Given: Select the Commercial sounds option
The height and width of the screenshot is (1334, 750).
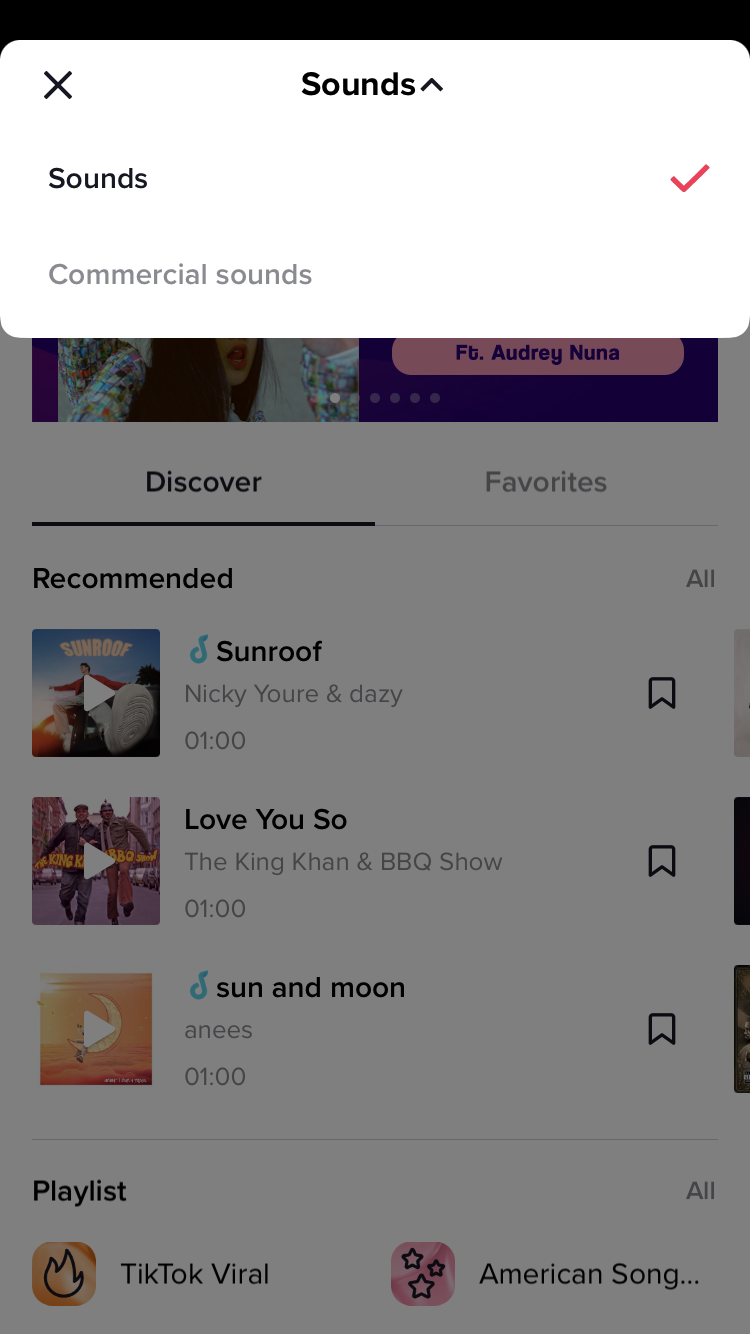Looking at the screenshot, I should [180, 274].
